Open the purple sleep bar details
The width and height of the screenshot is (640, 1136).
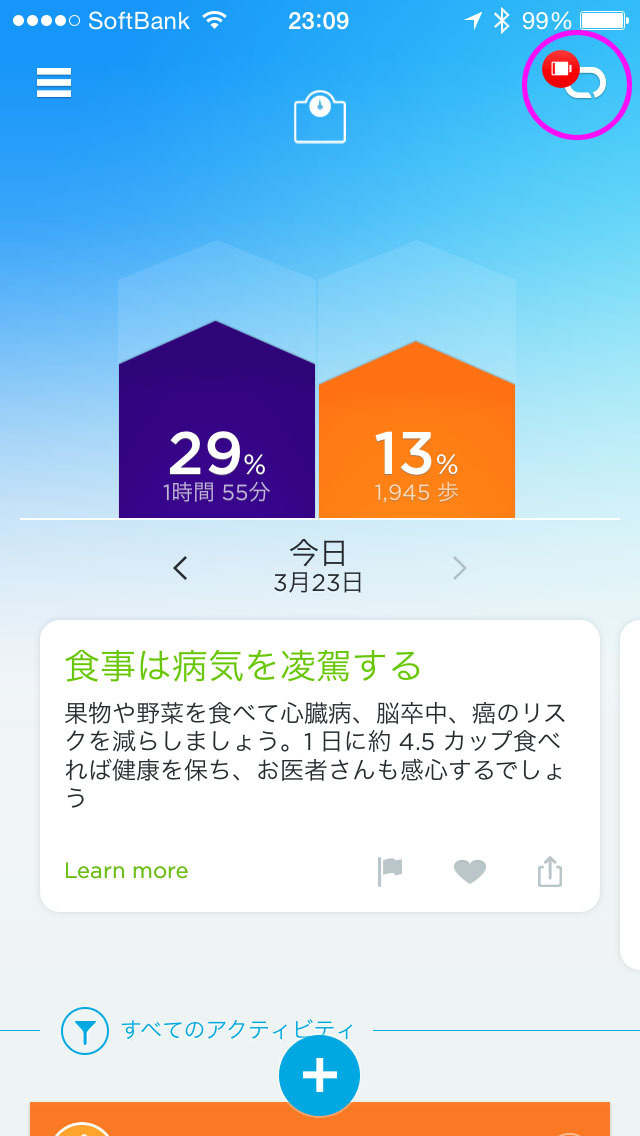[217, 419]
